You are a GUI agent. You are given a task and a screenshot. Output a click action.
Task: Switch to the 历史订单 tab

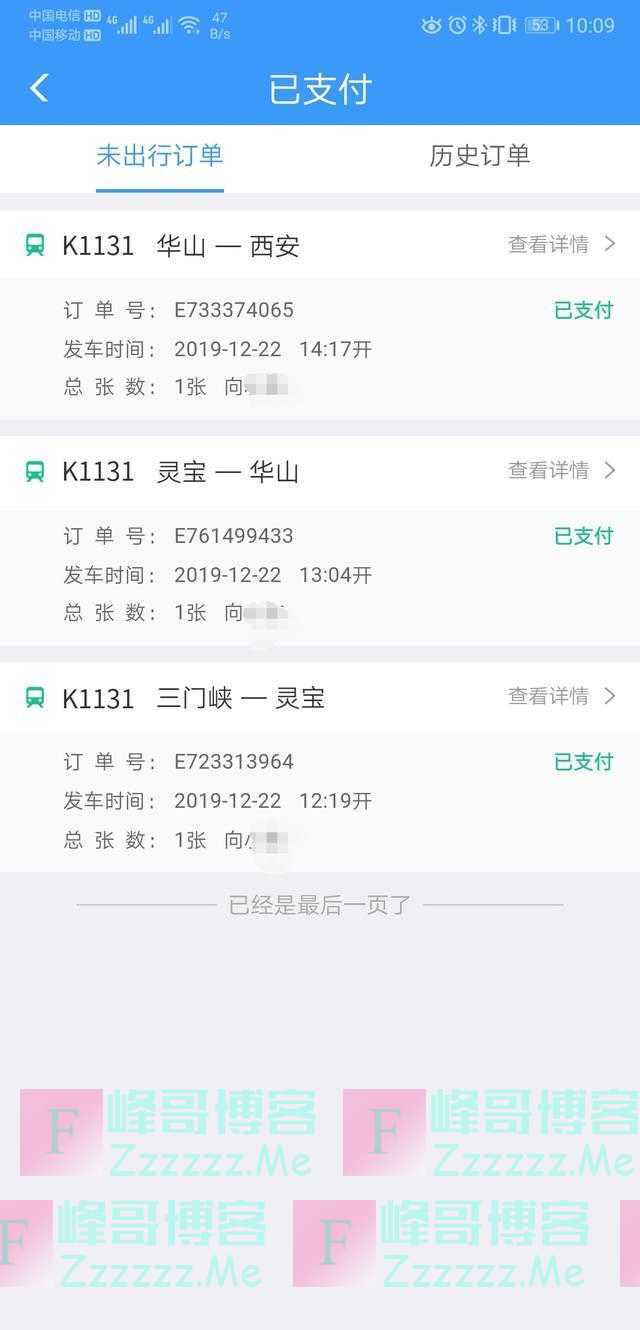coord(479,156)
